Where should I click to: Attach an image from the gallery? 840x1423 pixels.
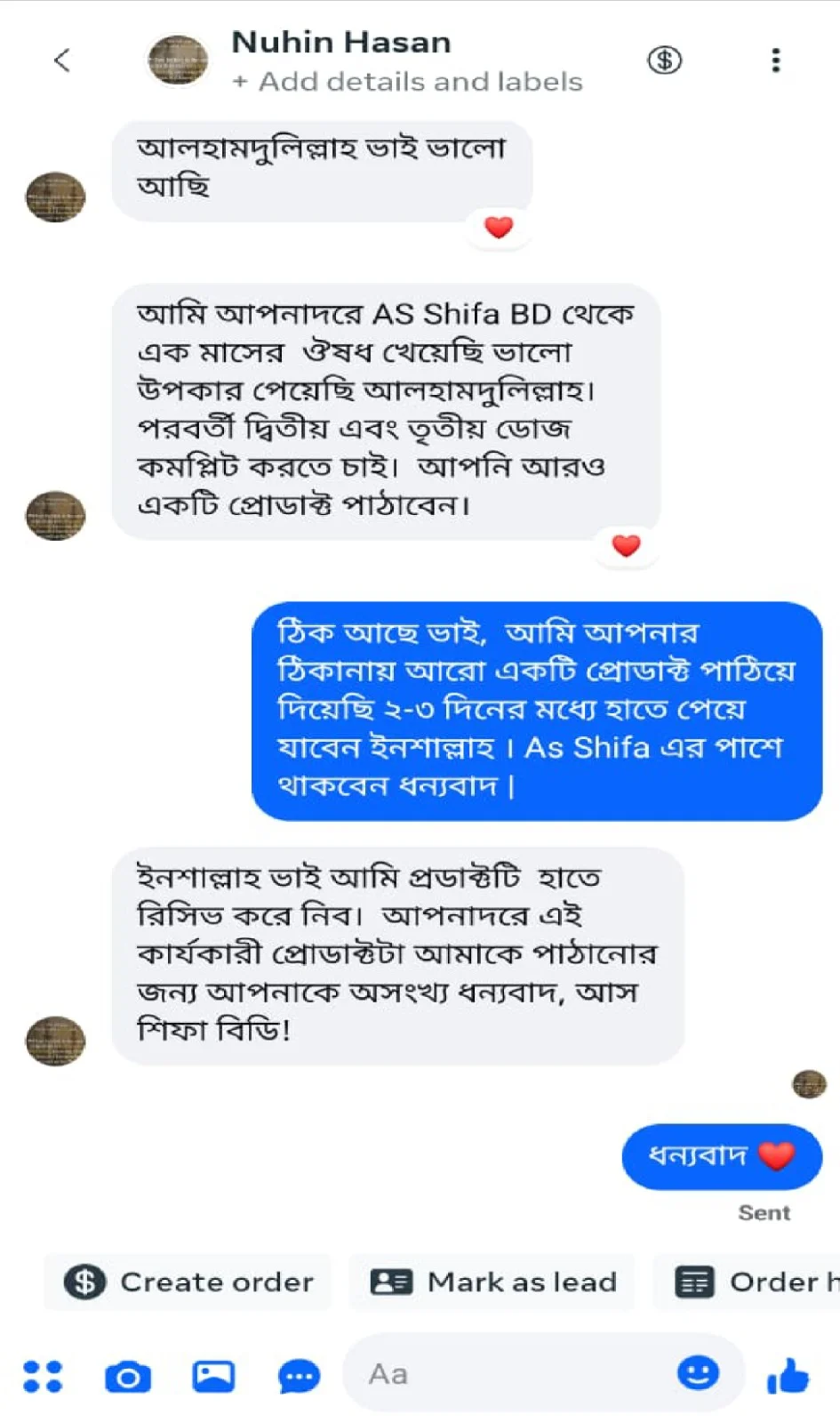[213, 1377]
